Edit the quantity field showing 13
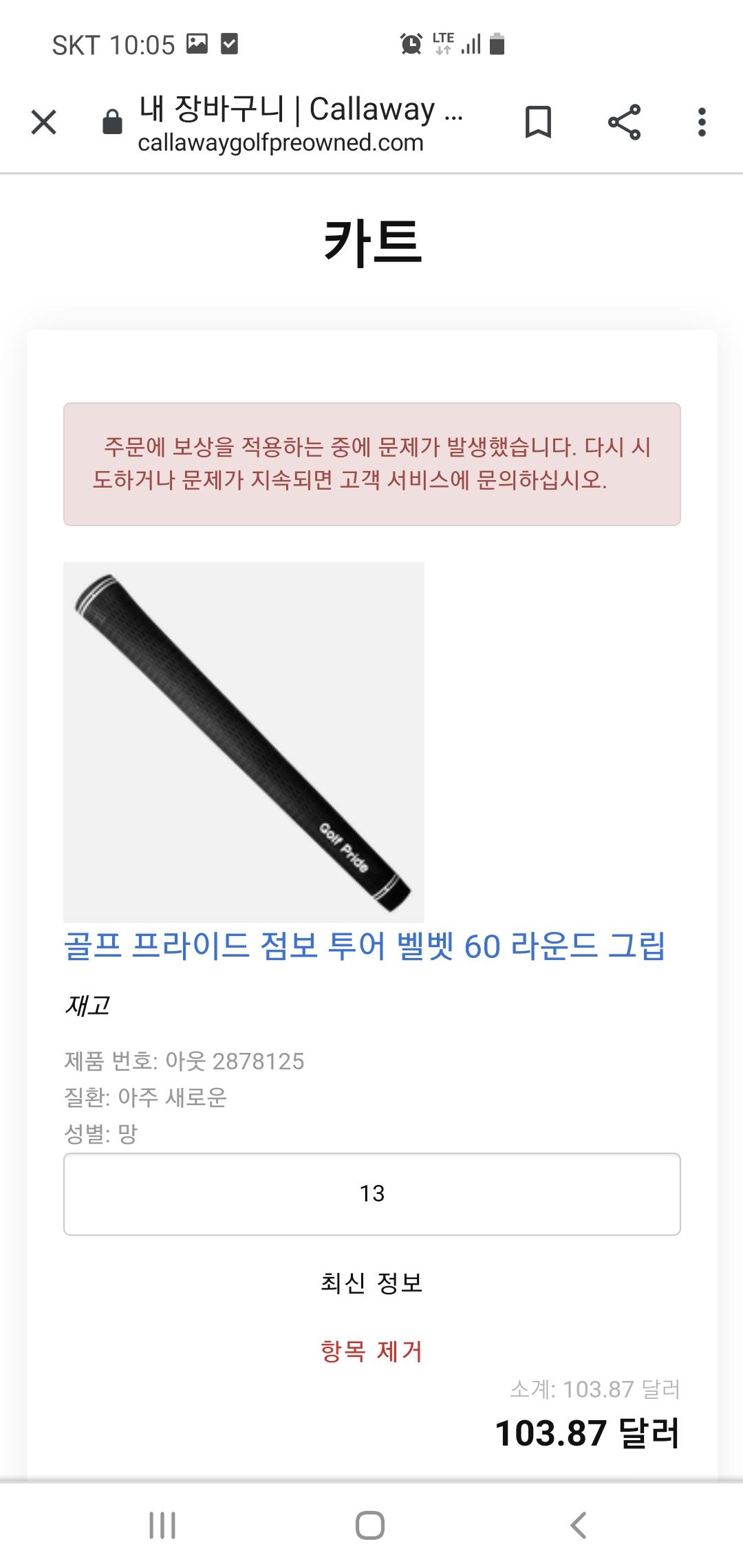This screenshot has height=1568, width=743. (x=371, y=1194)
